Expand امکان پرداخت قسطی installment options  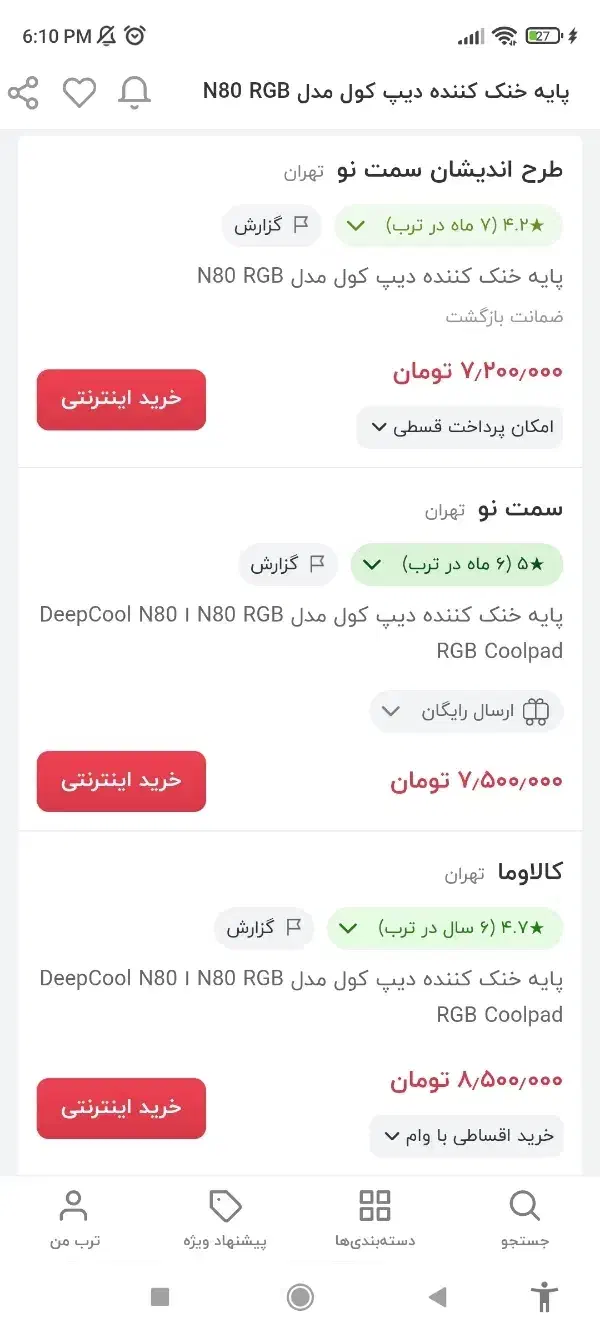tap(460, 427)
